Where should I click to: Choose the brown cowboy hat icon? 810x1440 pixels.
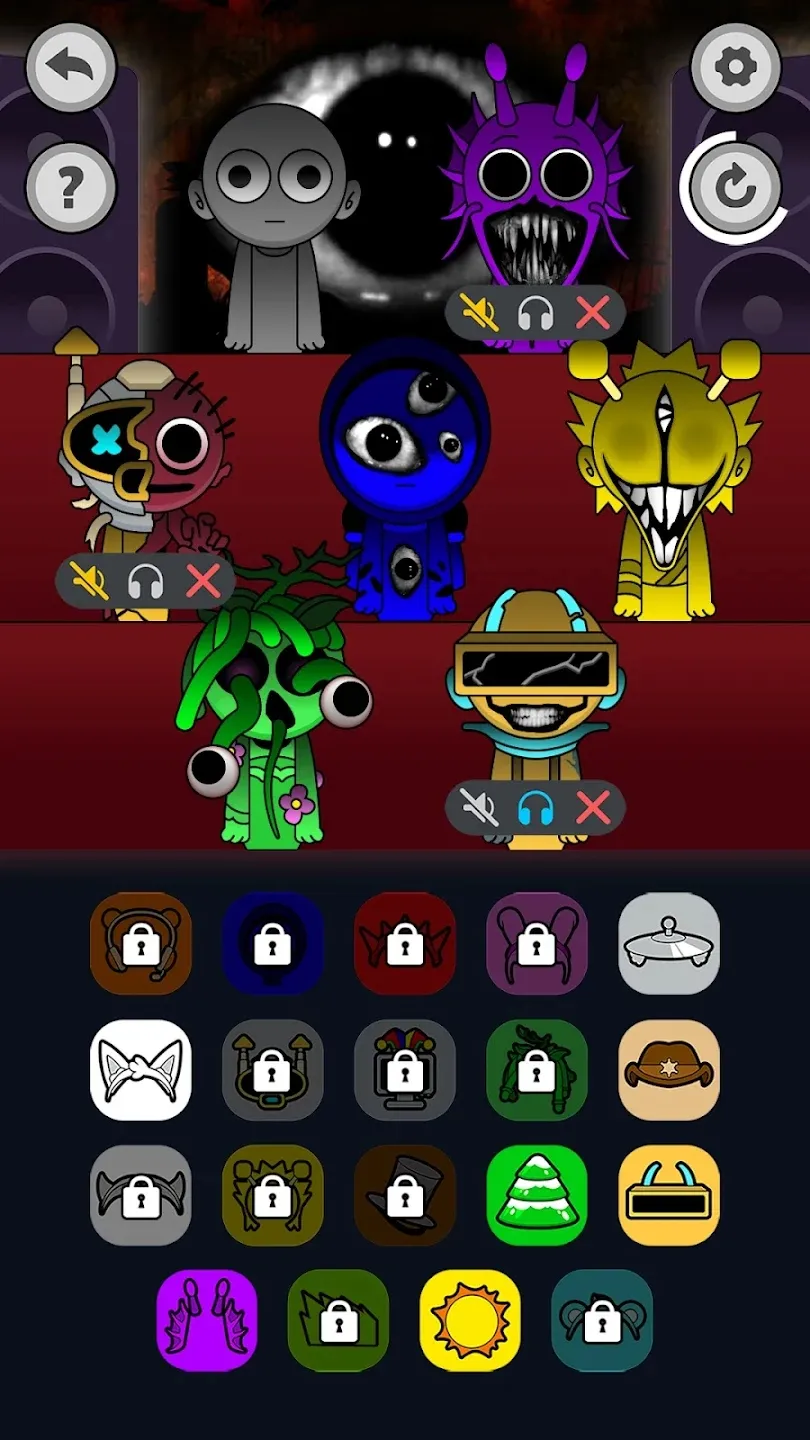point(669,1070)
